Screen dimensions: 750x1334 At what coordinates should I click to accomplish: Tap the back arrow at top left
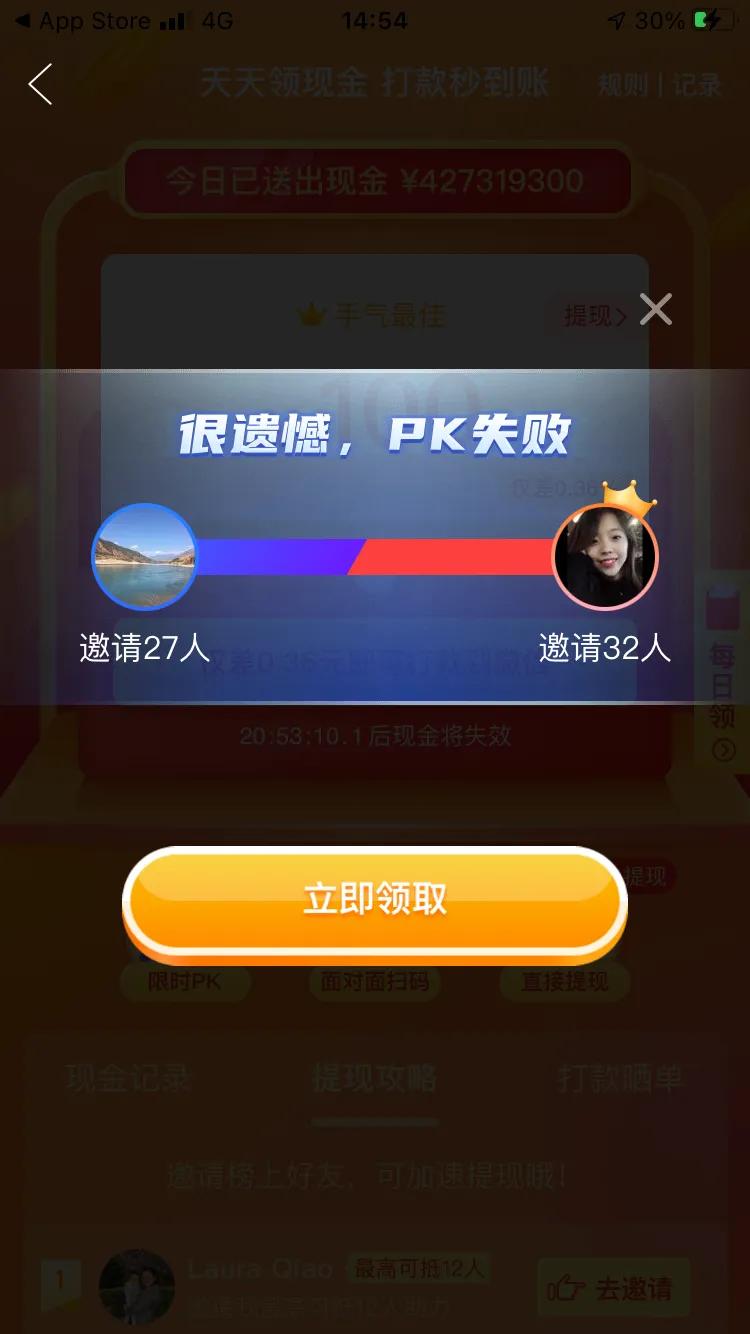pos(40,85)
